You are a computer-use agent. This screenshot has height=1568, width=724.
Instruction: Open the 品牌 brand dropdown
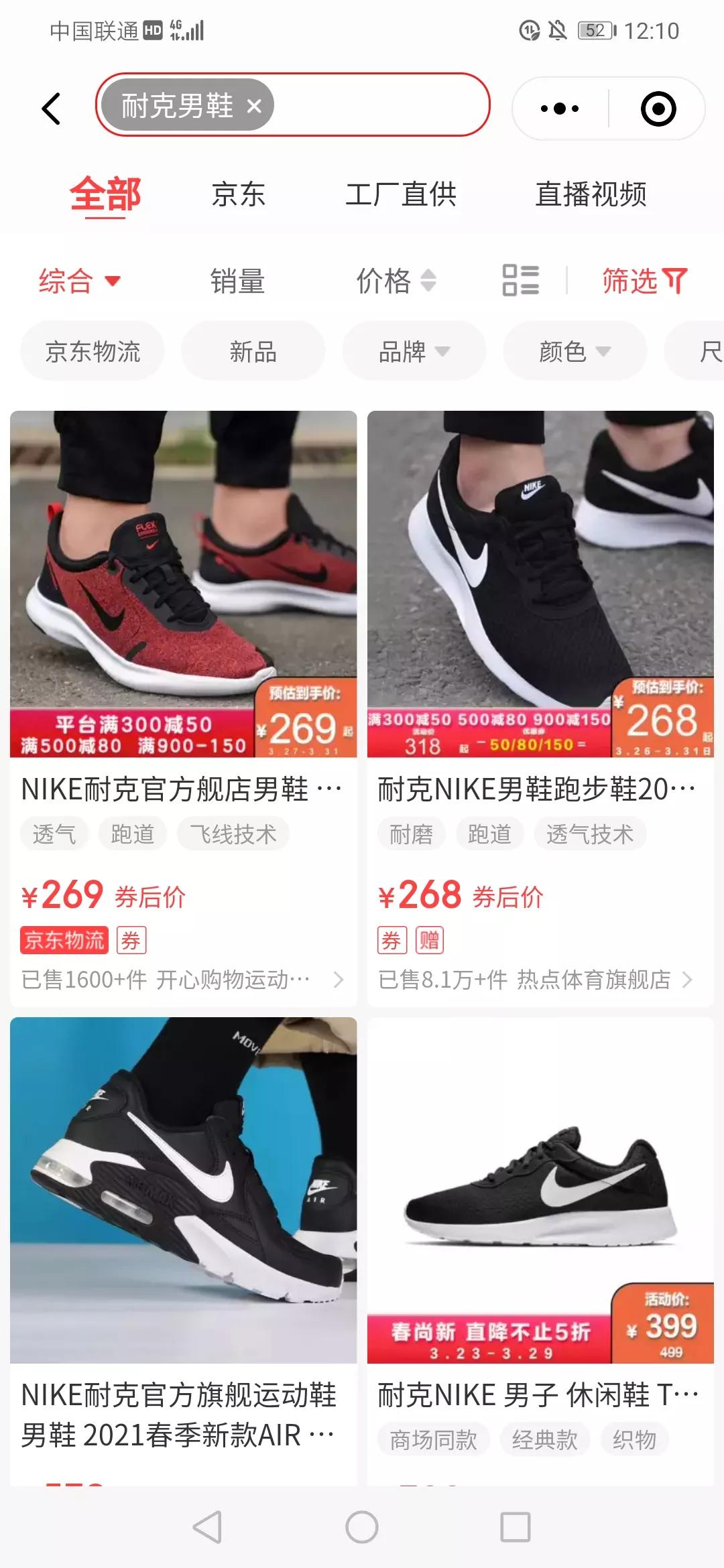[x=414, y=350]
